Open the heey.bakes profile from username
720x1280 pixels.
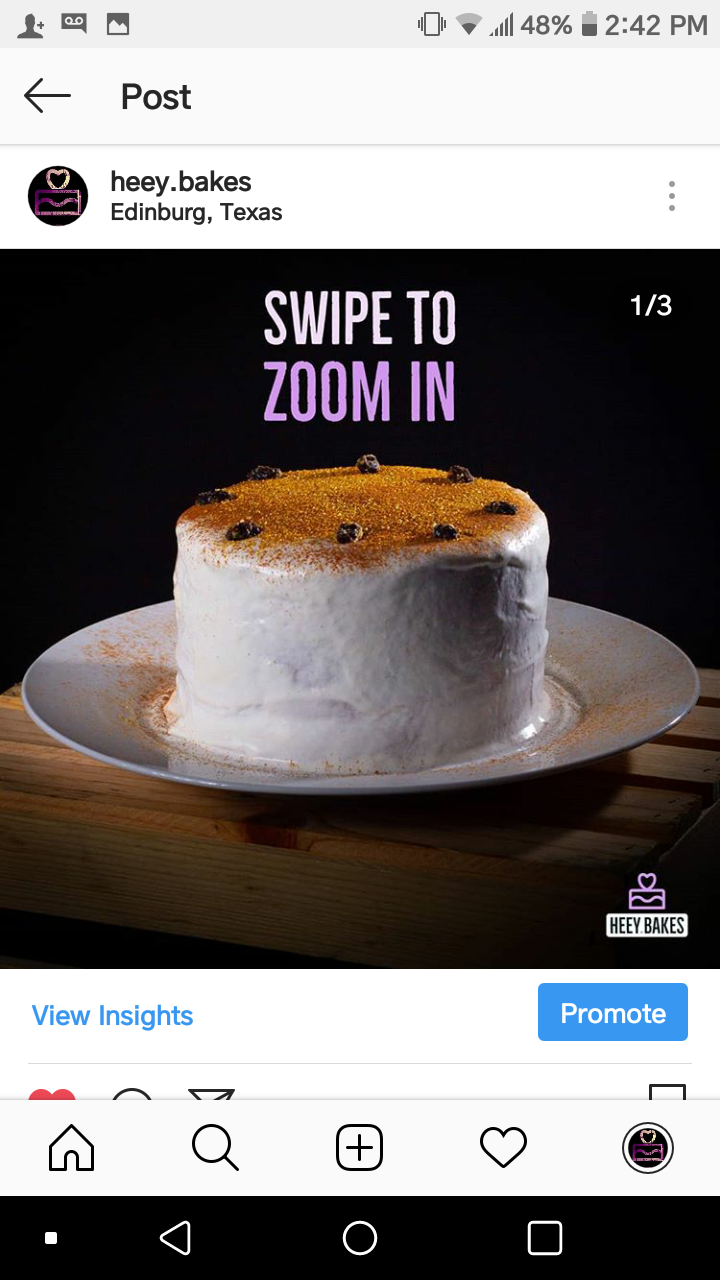pos(180,182)
